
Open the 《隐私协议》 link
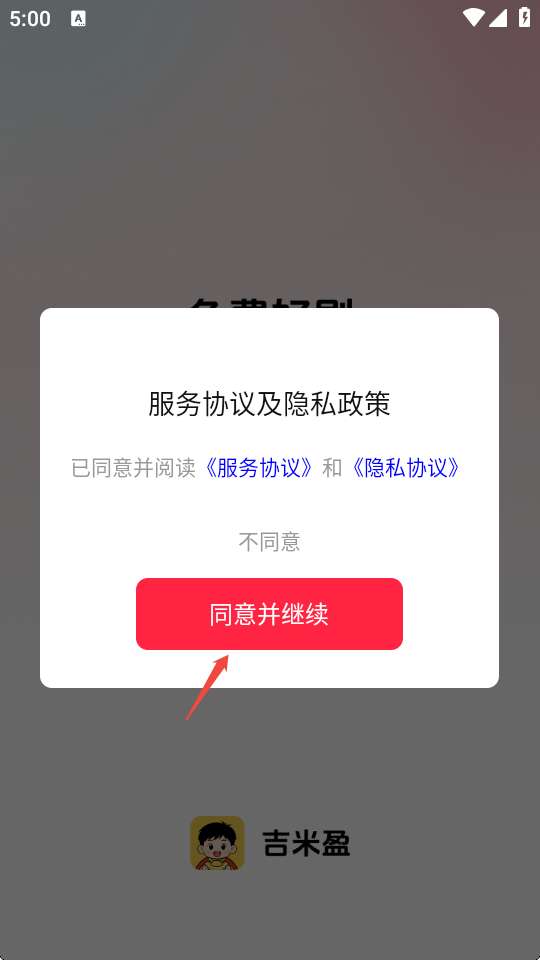[406, 468]
